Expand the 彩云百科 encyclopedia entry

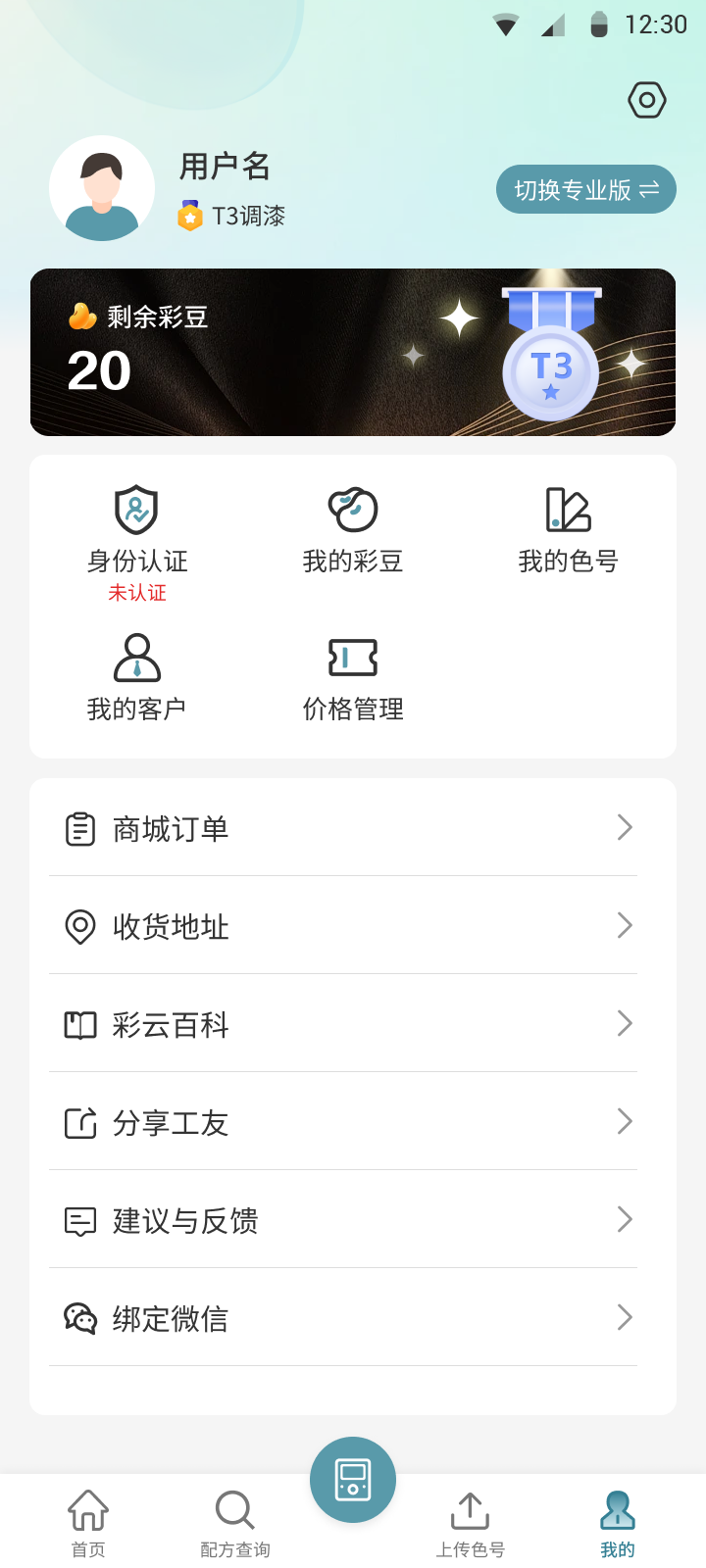point(353,1024)
